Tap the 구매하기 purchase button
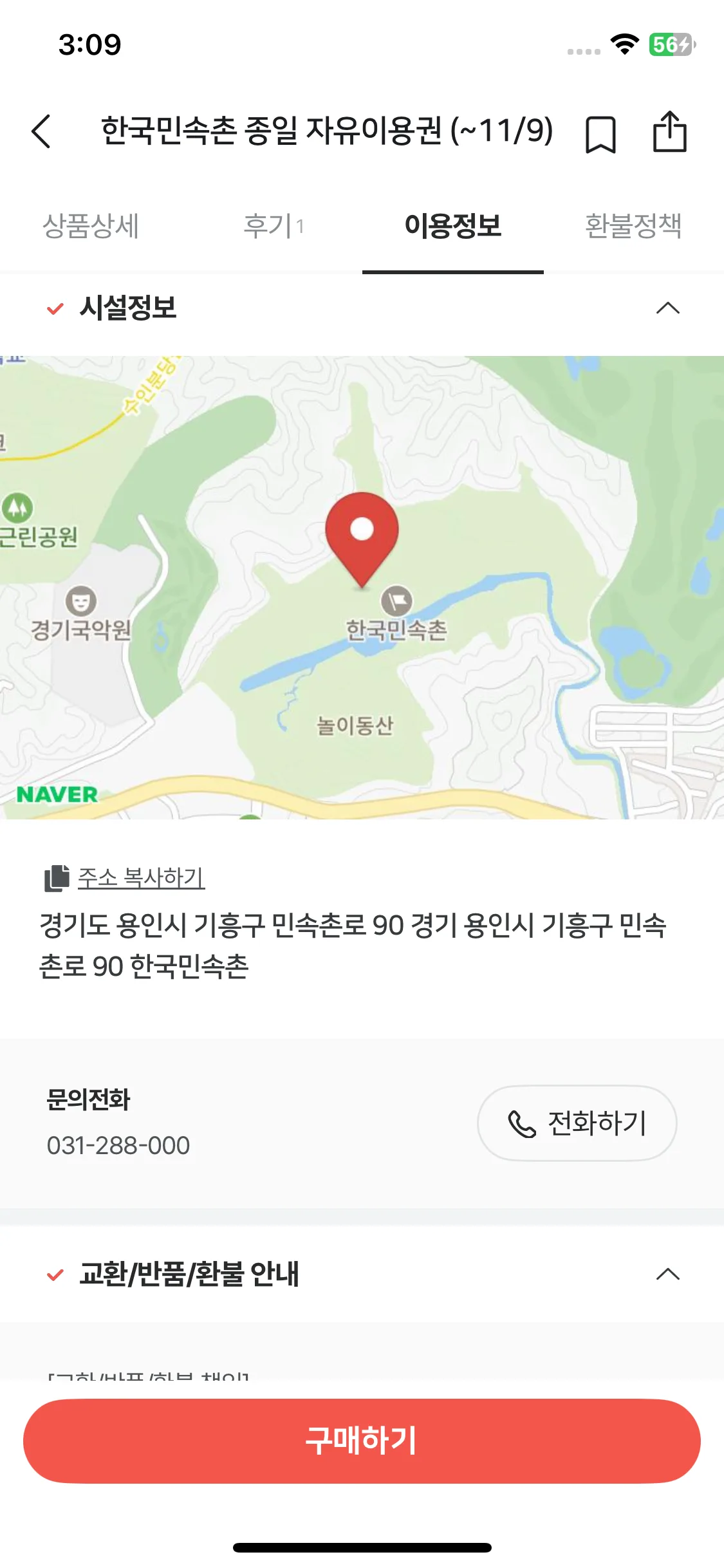This screenshot has height=1568, width=724. tap(362, 1441)
